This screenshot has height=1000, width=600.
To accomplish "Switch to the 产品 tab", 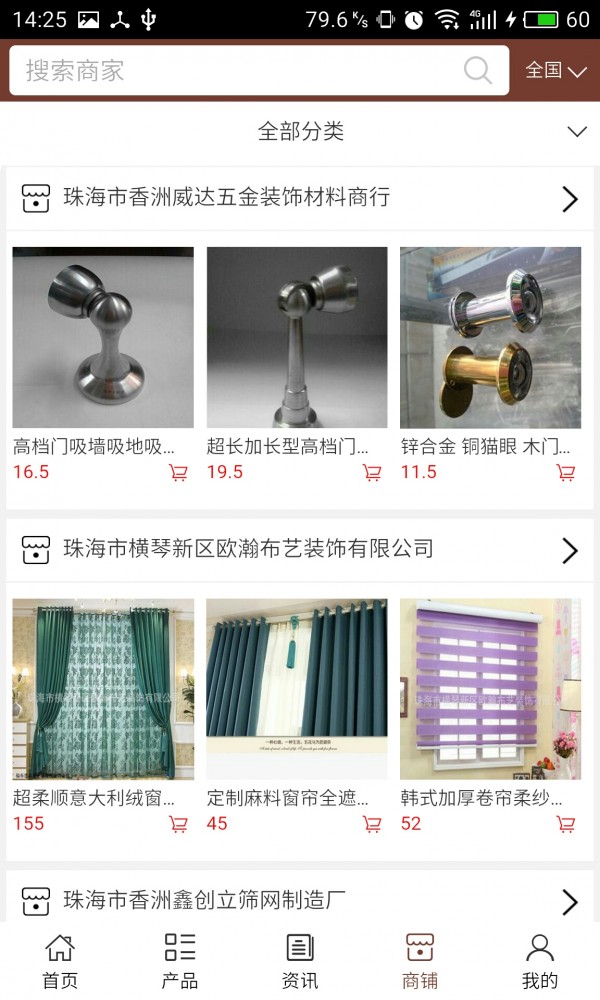I will (x=180, y=960).
